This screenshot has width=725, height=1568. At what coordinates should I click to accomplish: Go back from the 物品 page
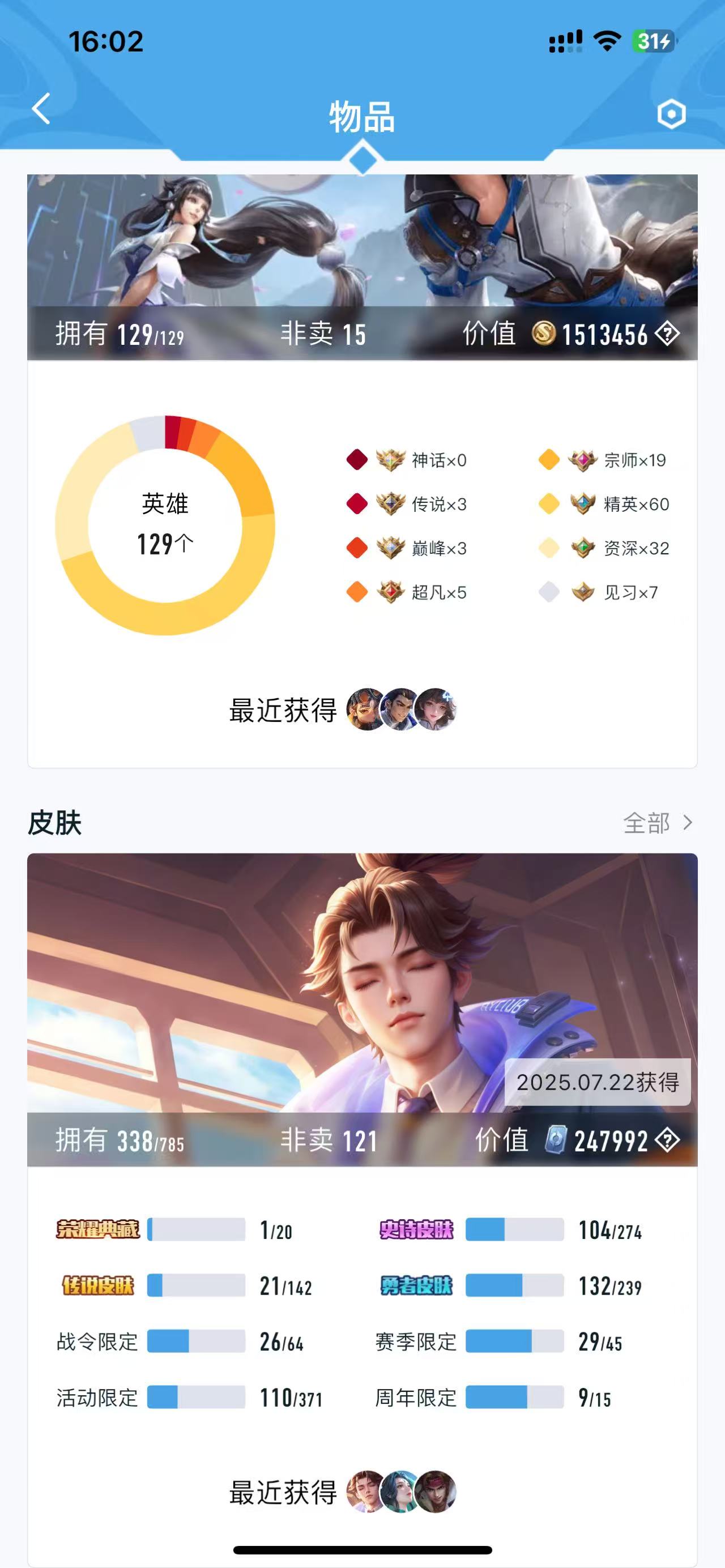coord(41,109)
